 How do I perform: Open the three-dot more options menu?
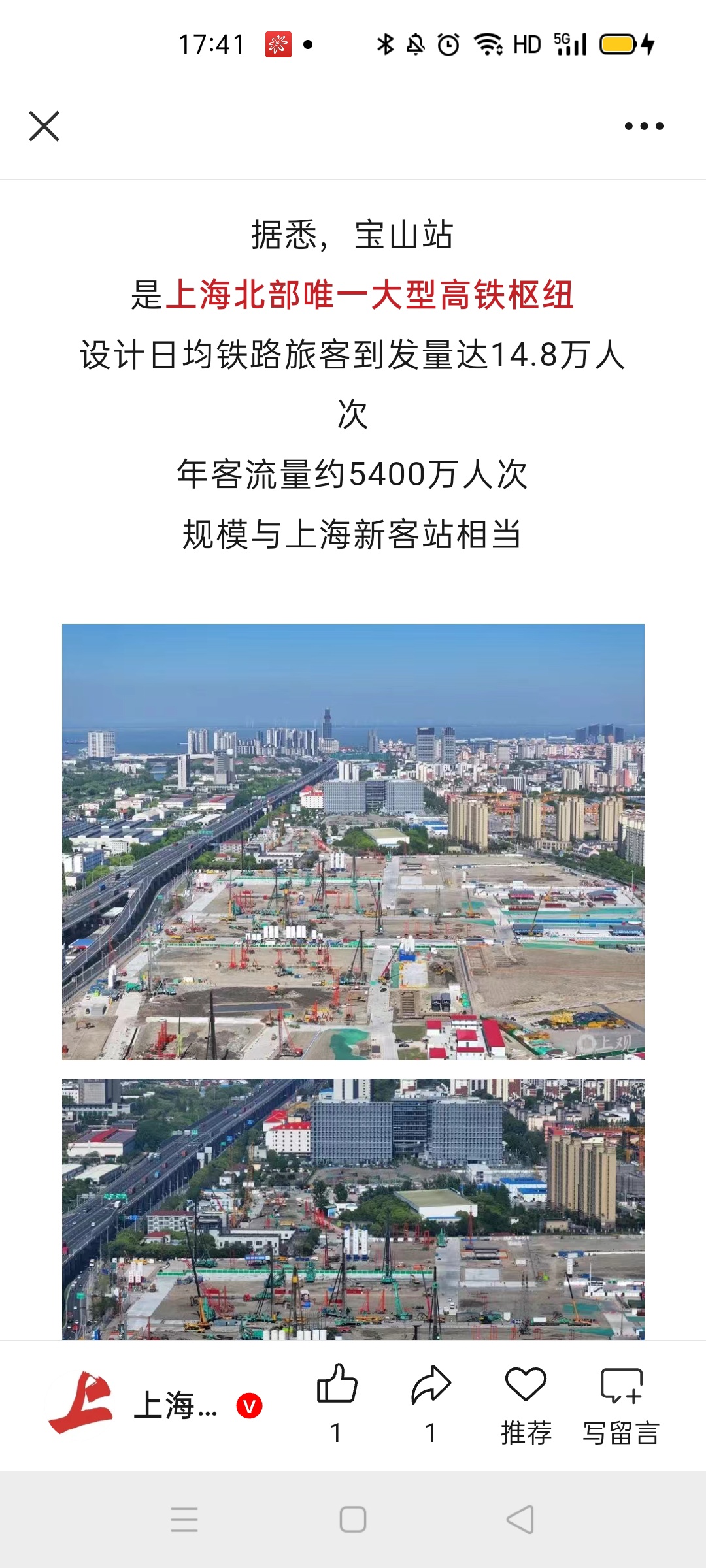[644, 126]
